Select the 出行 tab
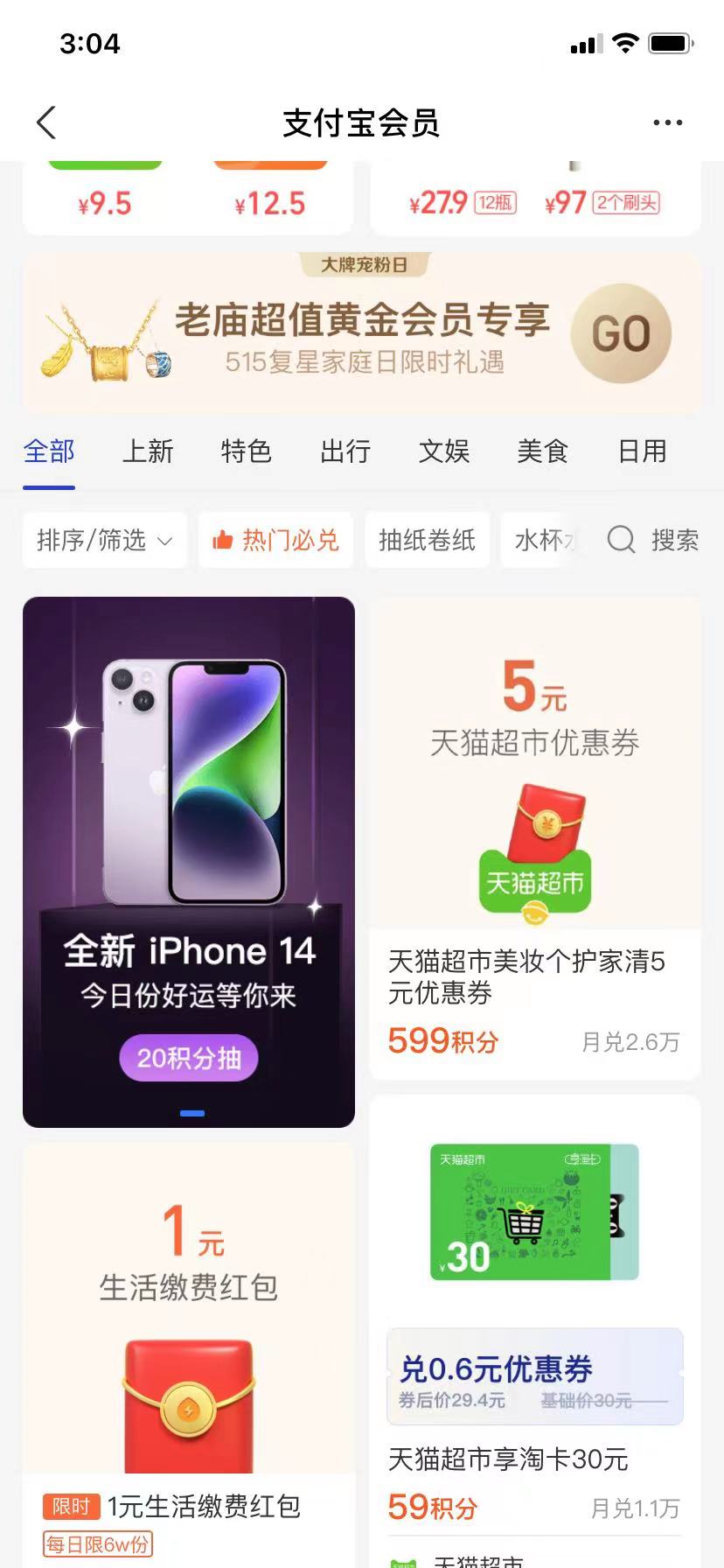 tap(345, 451)
